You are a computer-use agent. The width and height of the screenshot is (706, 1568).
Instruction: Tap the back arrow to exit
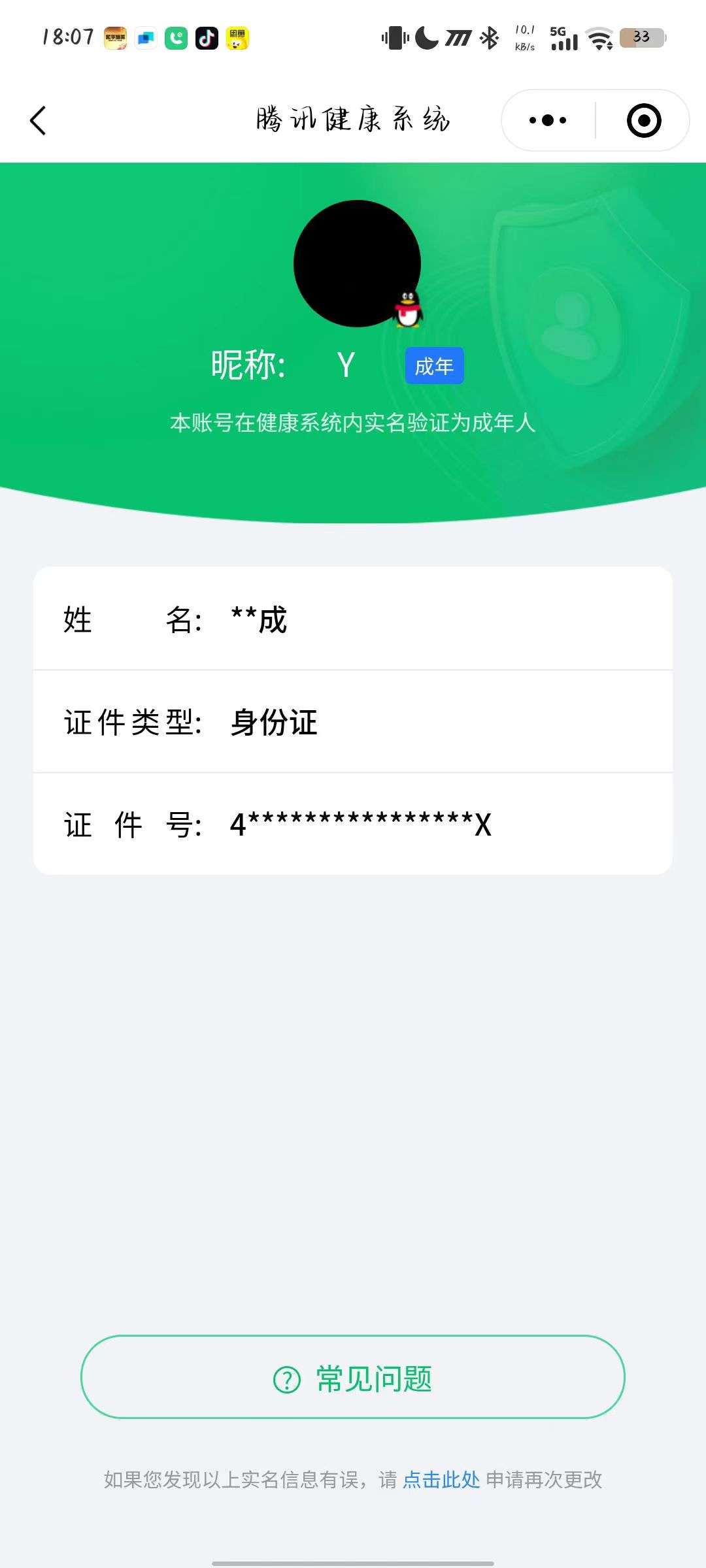(x=37, y=120)
